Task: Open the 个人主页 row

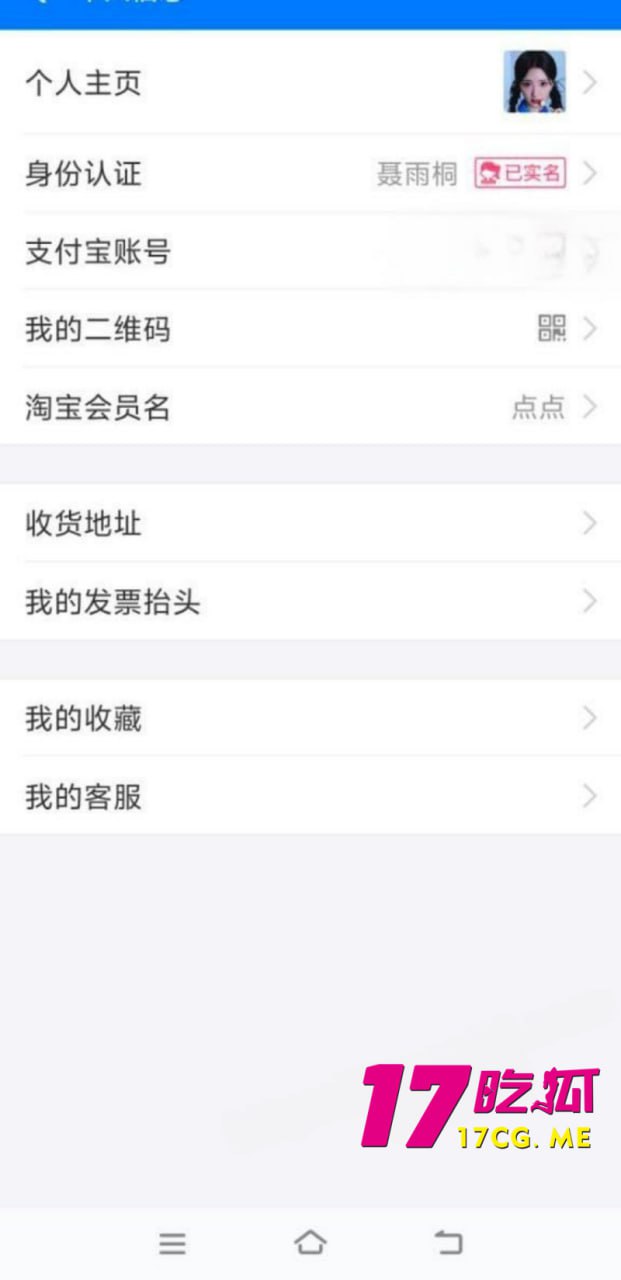Action: coord(310,82)
